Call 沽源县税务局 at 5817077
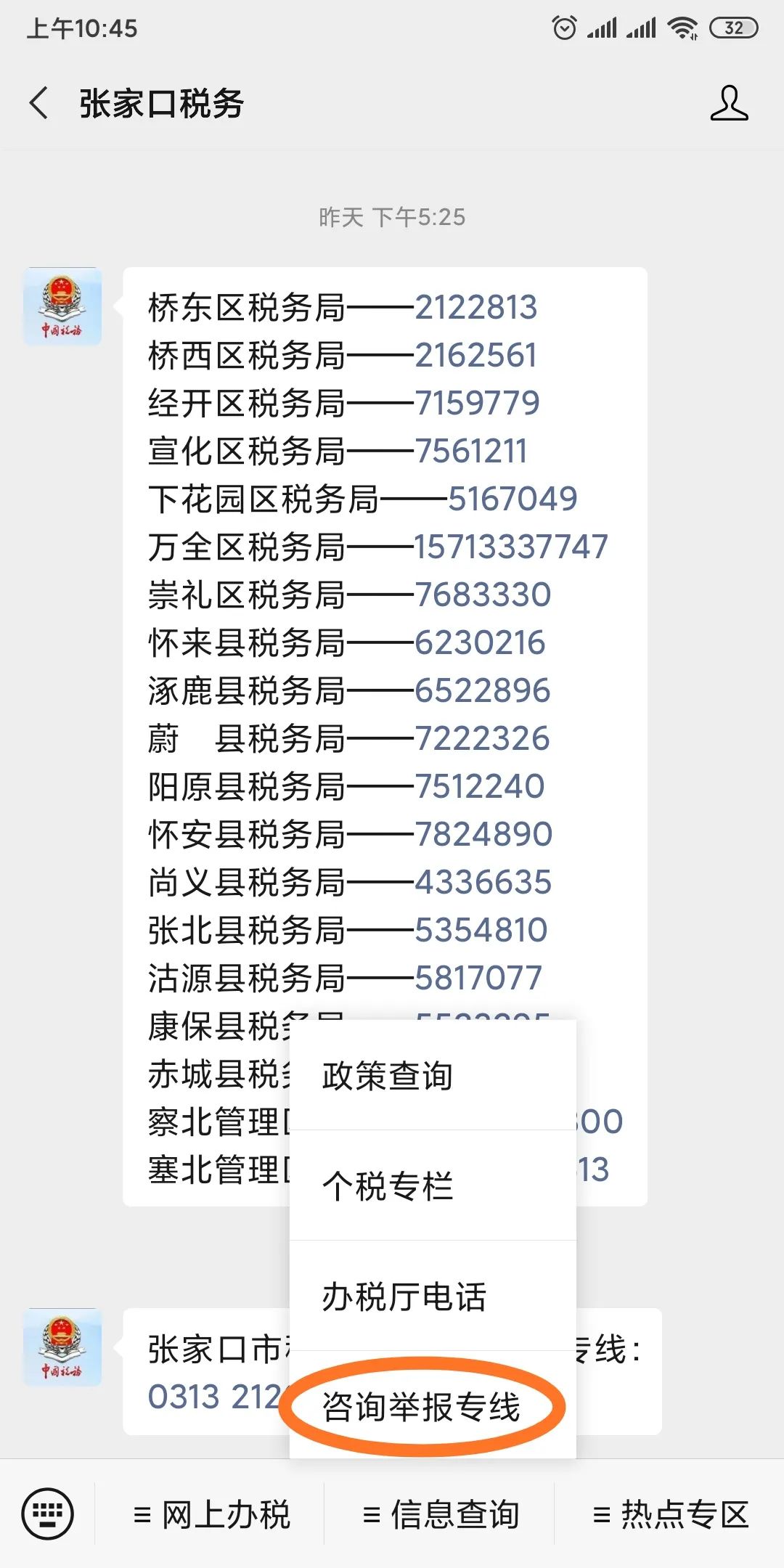784x1568 pixels. pyautogui.click(x=478, y=979)
